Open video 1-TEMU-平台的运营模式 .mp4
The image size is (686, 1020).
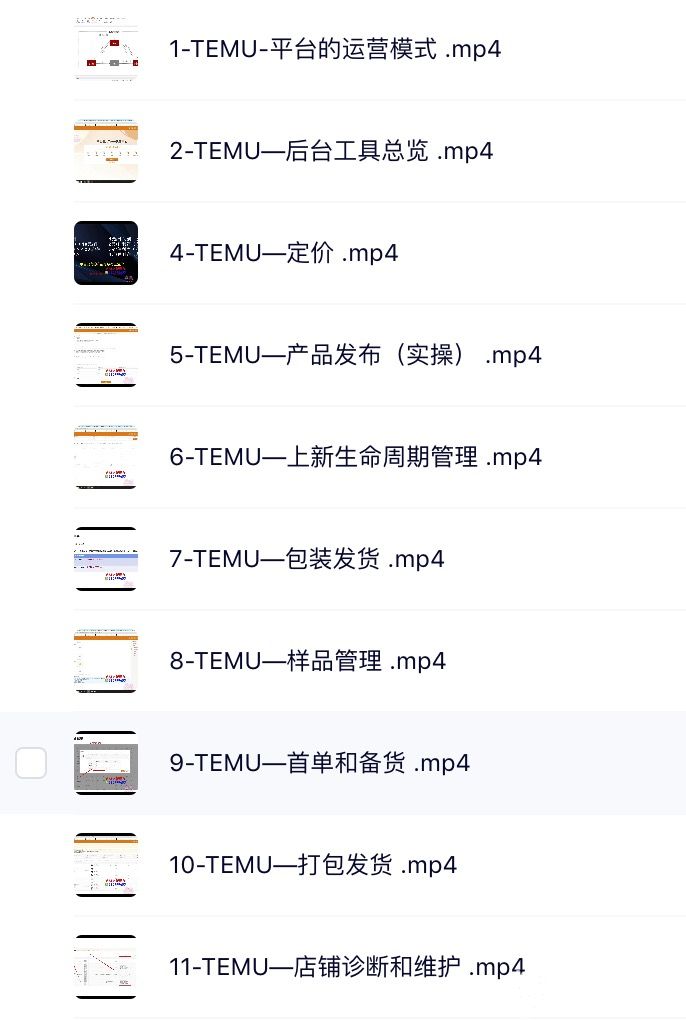point(335,49)
